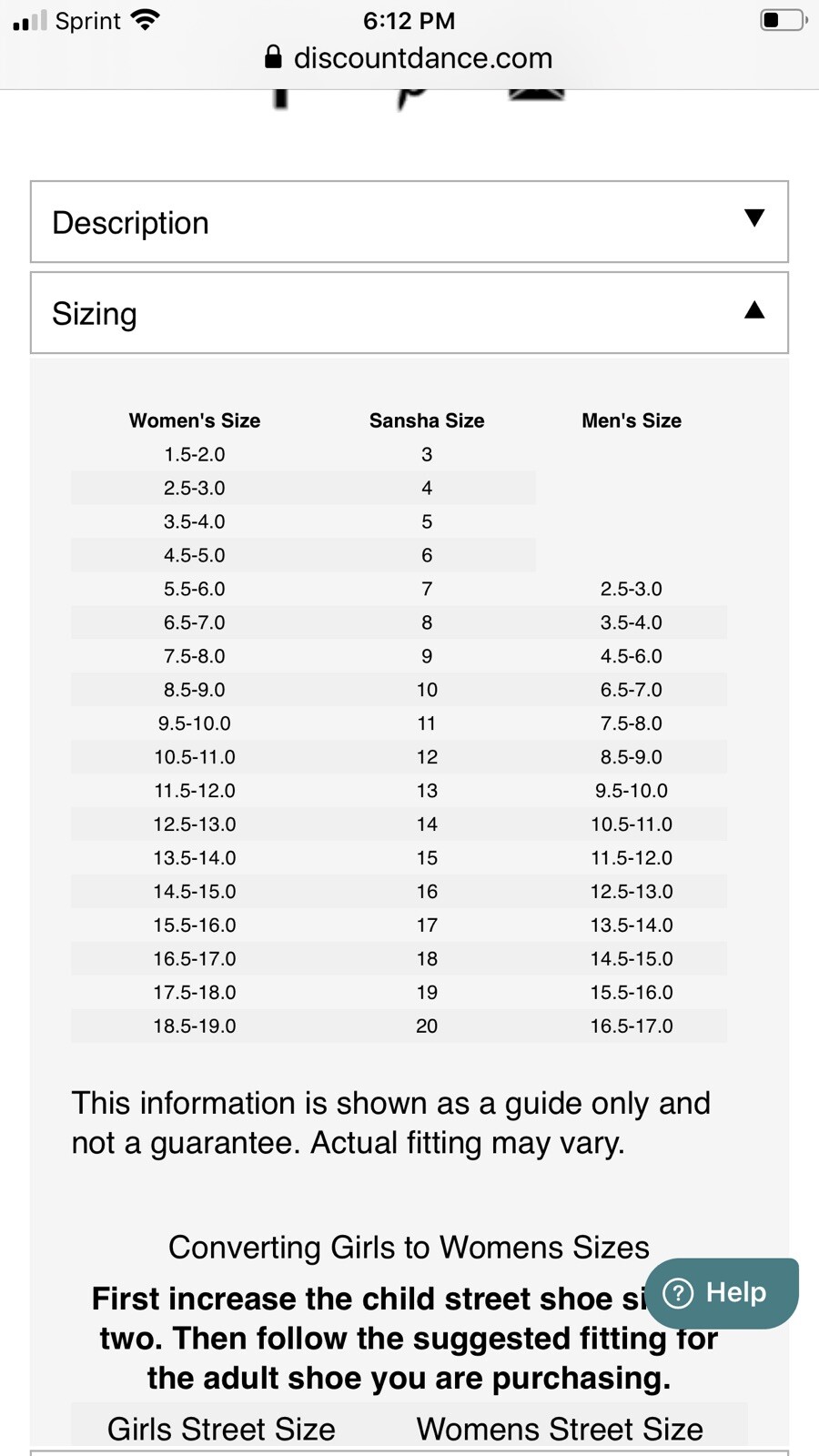Viewport: 819px width, 1456px height.
Task: Expand the Description section
Action: click(409, 222)
